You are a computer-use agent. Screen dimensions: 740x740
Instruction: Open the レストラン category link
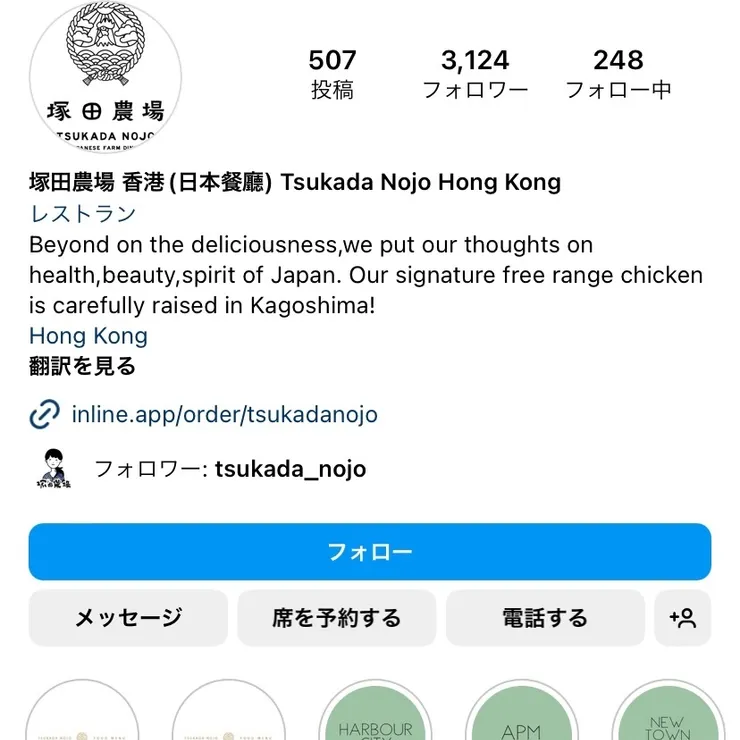point(83,213)
